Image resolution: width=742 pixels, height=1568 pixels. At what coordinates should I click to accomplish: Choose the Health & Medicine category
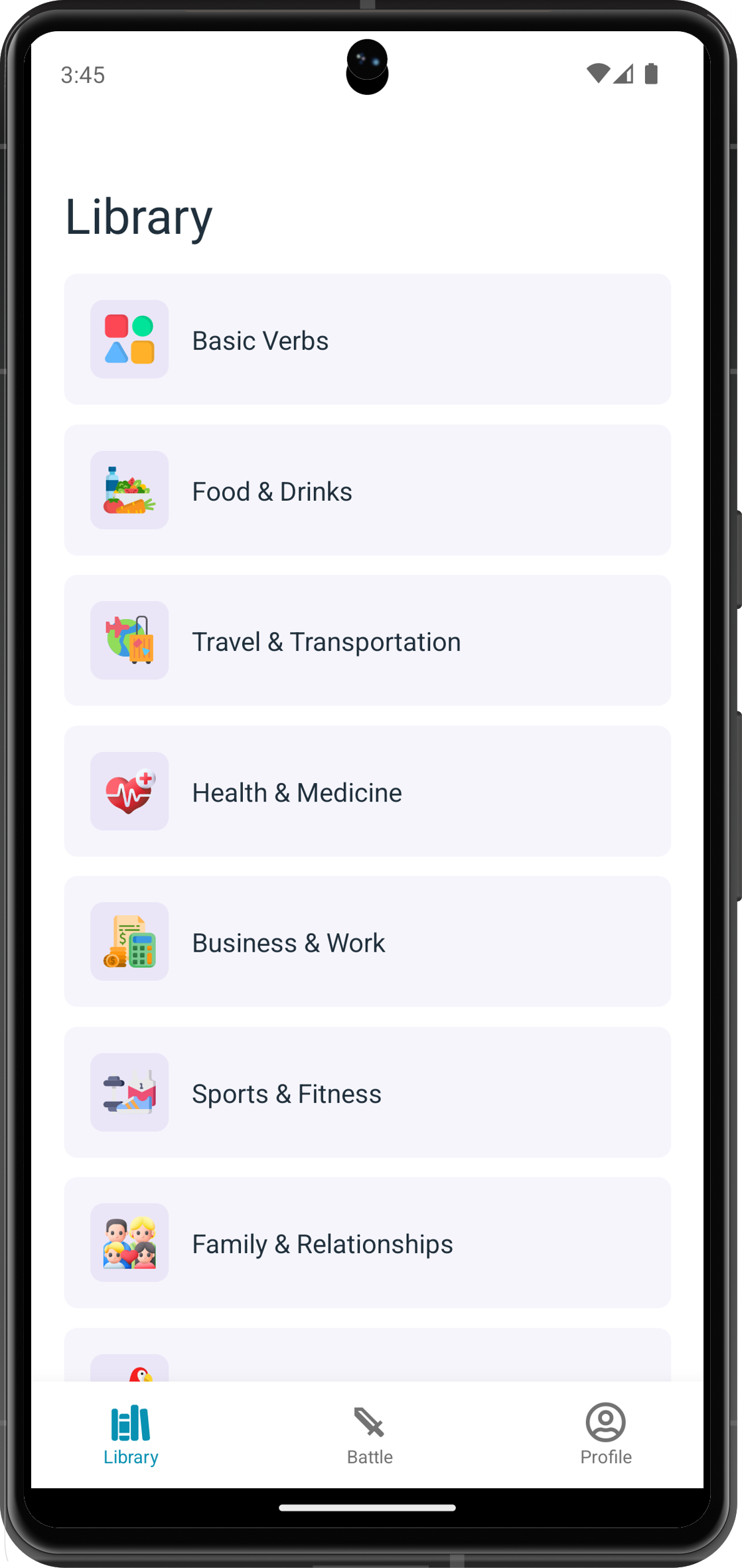[367, 791]
